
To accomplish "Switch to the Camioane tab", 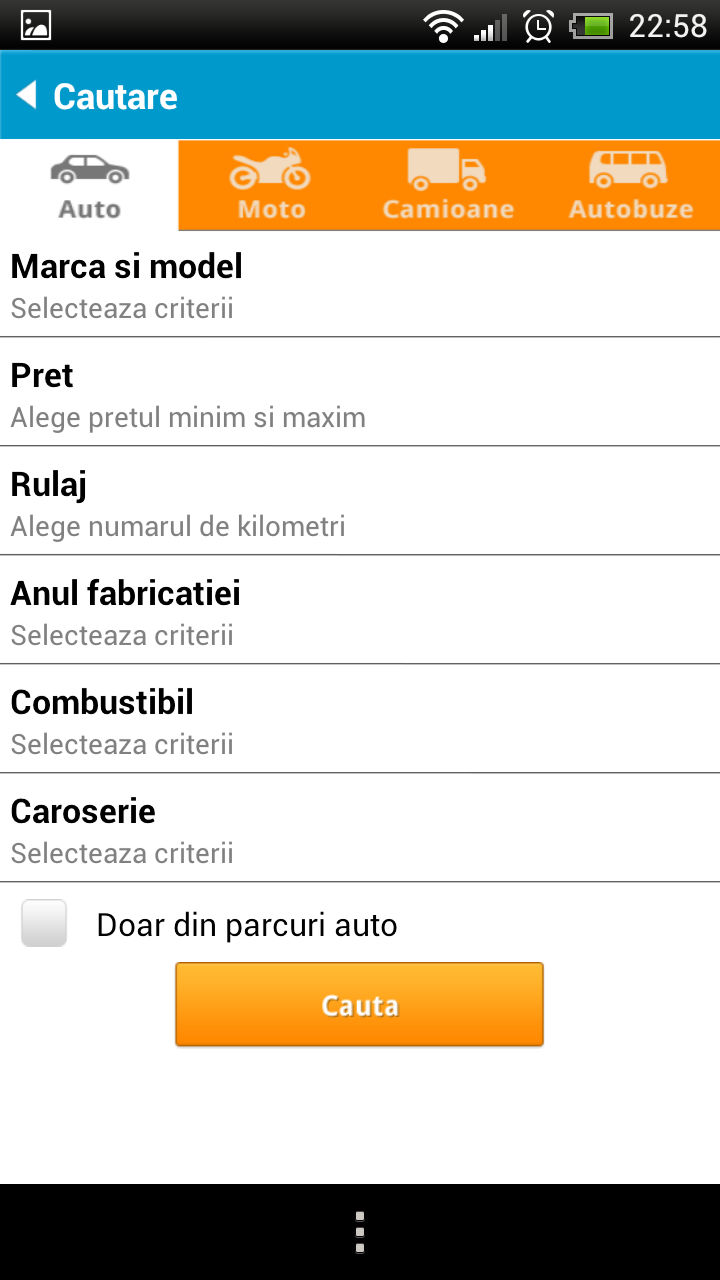I will [449, 185].
